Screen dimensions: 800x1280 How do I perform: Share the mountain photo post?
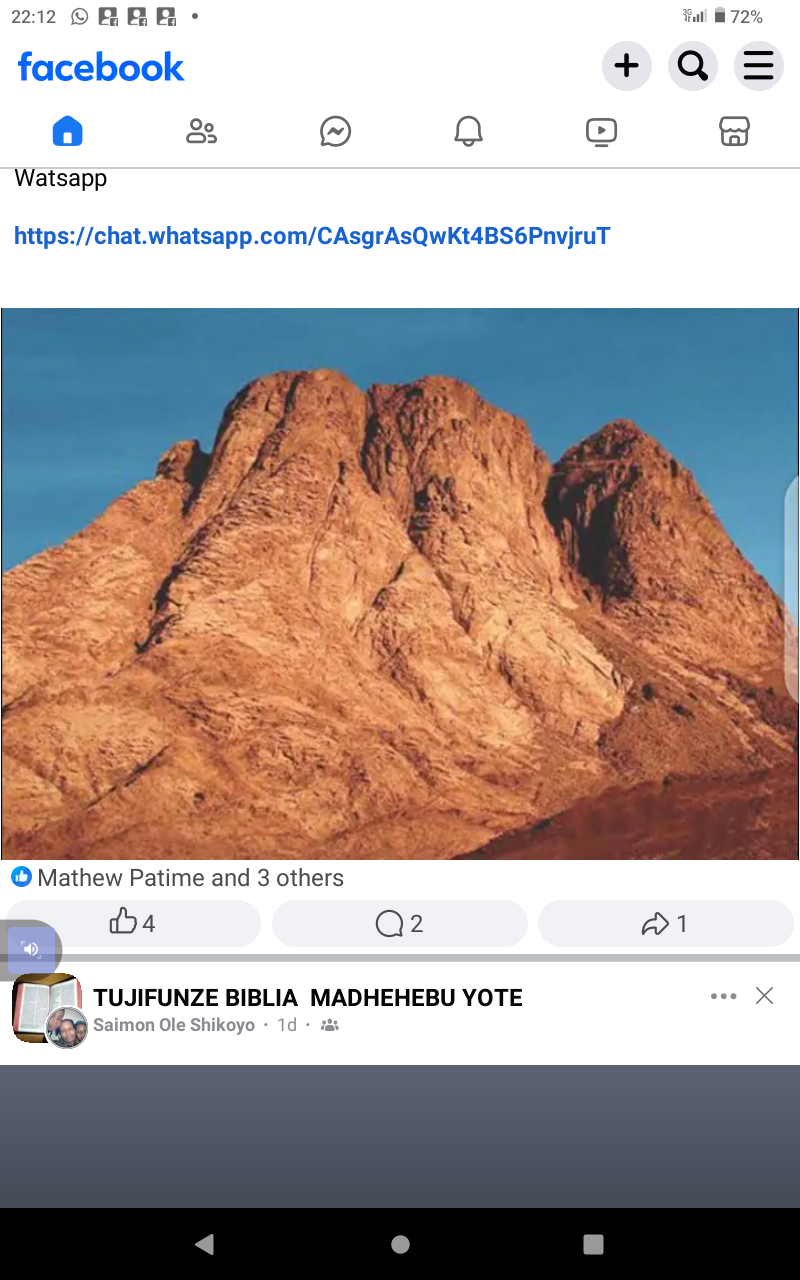pos(665,923)
